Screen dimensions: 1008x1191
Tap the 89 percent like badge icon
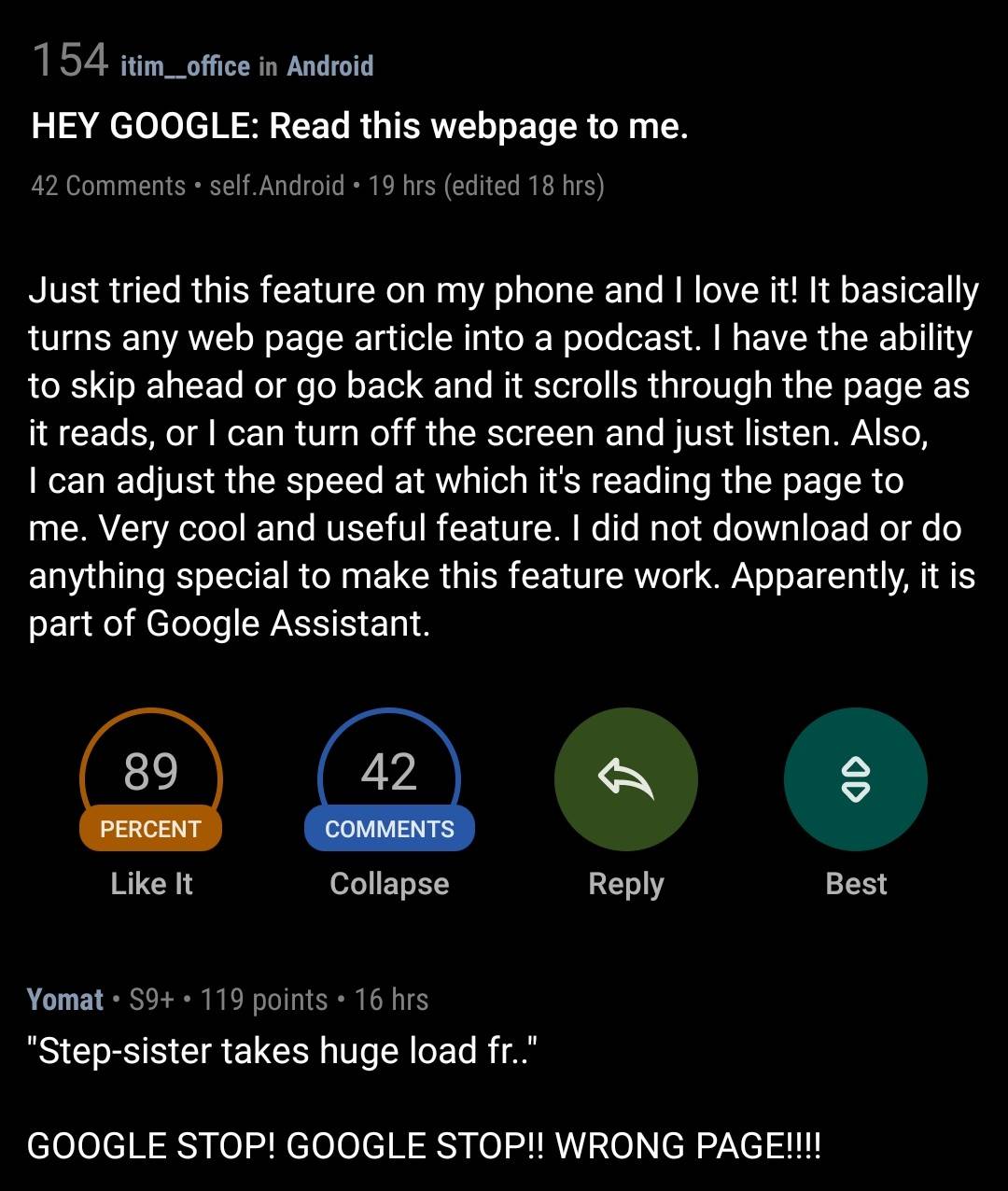pyautogui.click(x=150, y=779)
